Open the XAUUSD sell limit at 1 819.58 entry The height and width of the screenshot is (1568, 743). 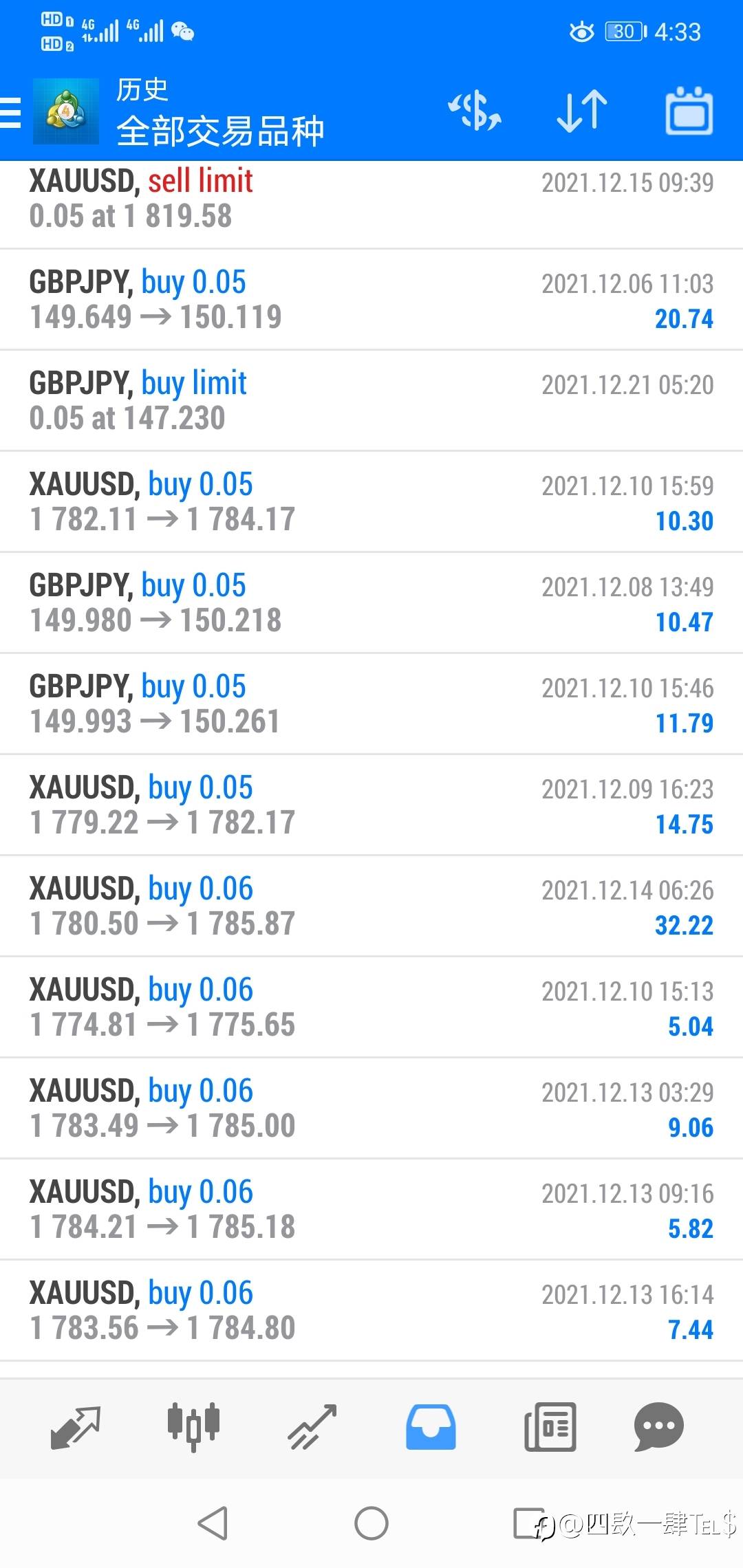pyautogui.click(x=371, y=205)
